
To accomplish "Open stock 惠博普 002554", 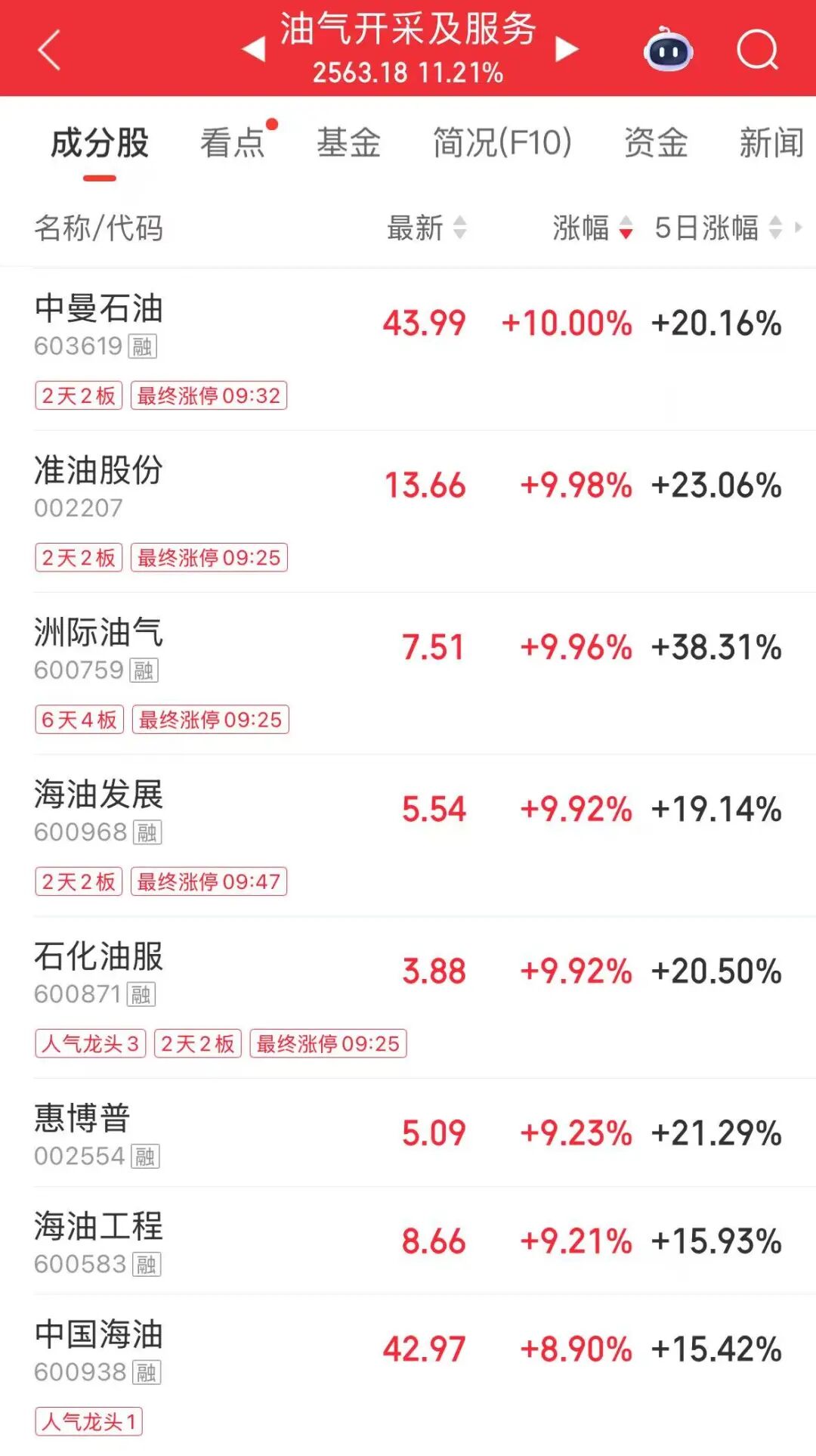I will [x=83, y=1133].
